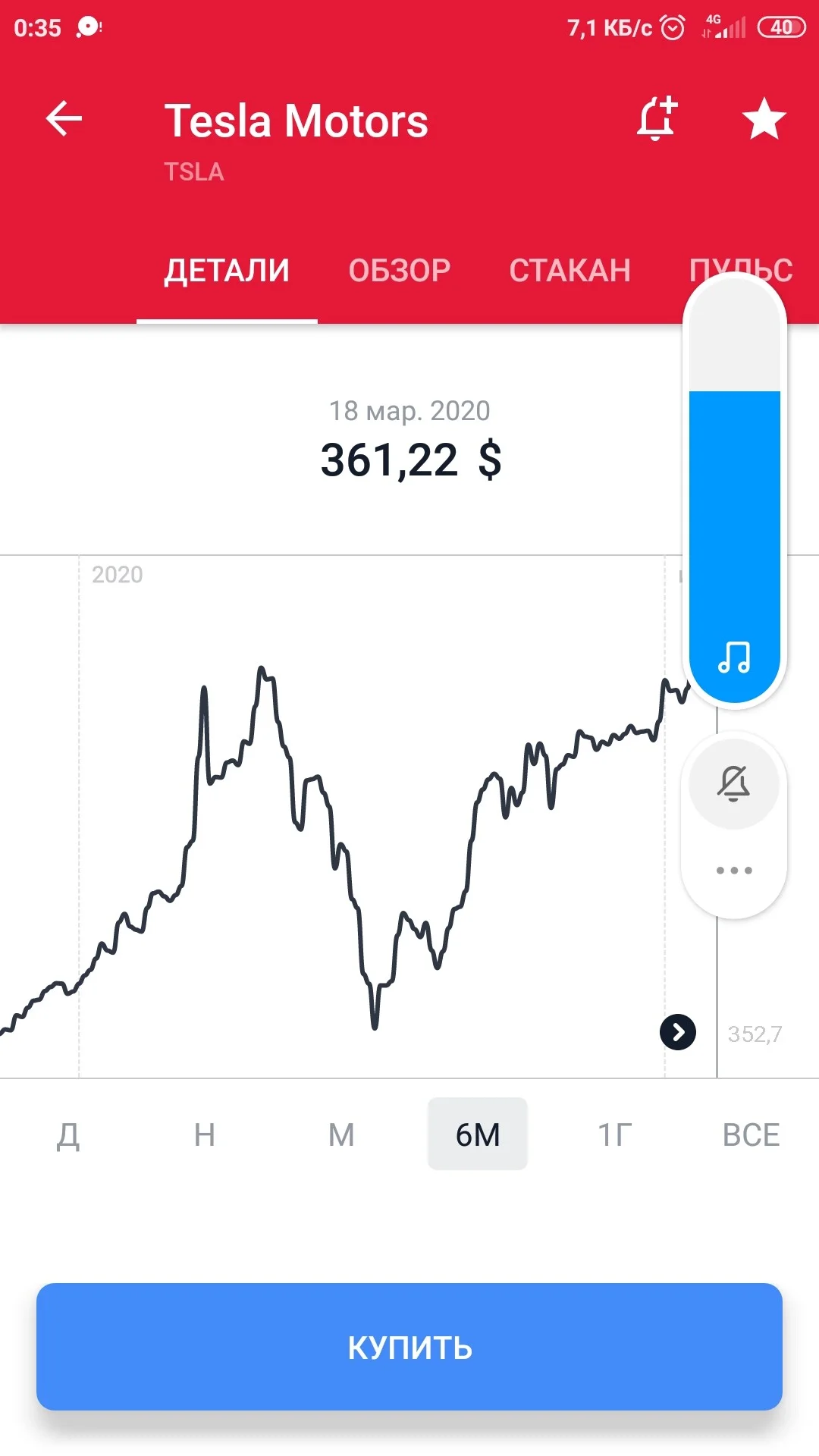Viewport: 819px width, 1456px height.
Task: Open more volume settings dots
Action: click(734, 870)
